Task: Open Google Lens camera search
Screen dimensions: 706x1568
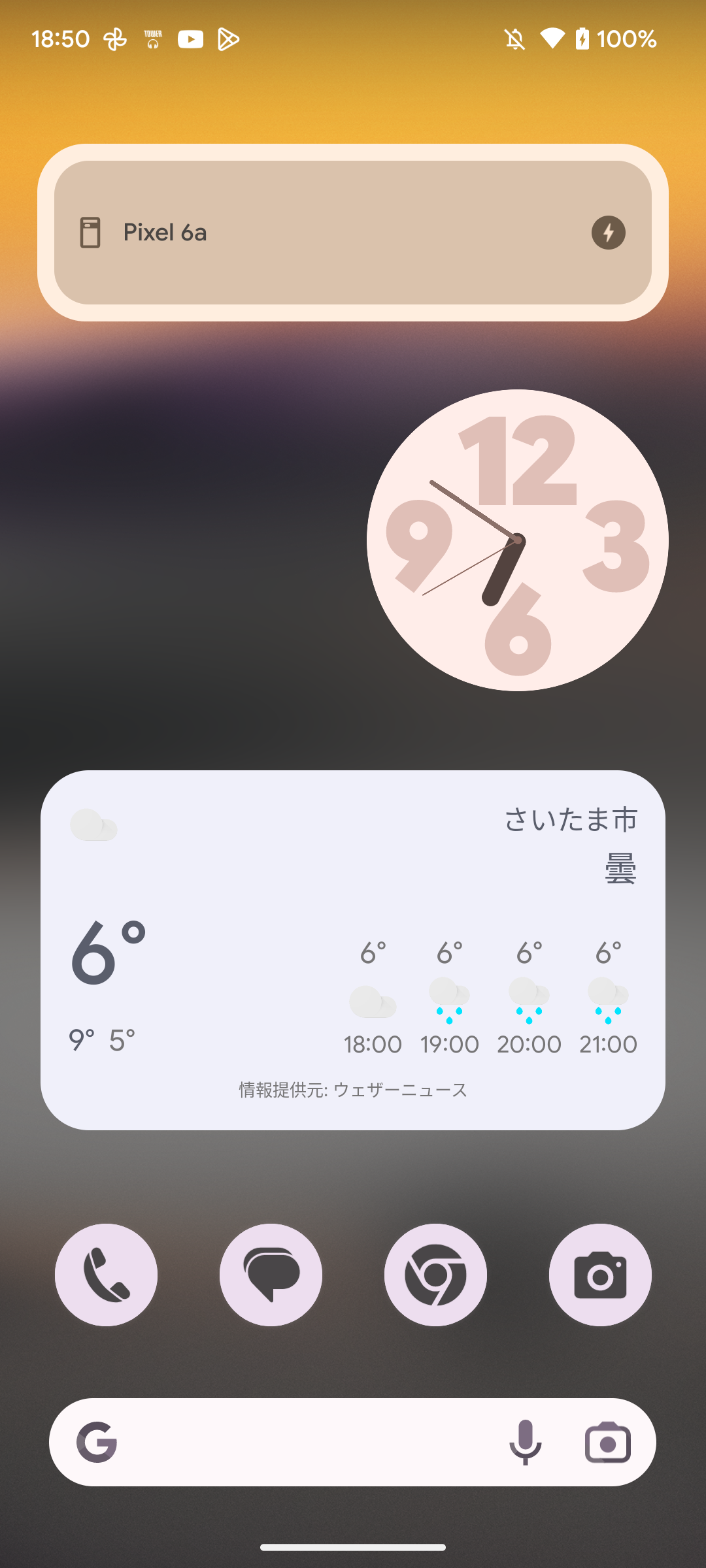Action: (x=609, y=1443)
